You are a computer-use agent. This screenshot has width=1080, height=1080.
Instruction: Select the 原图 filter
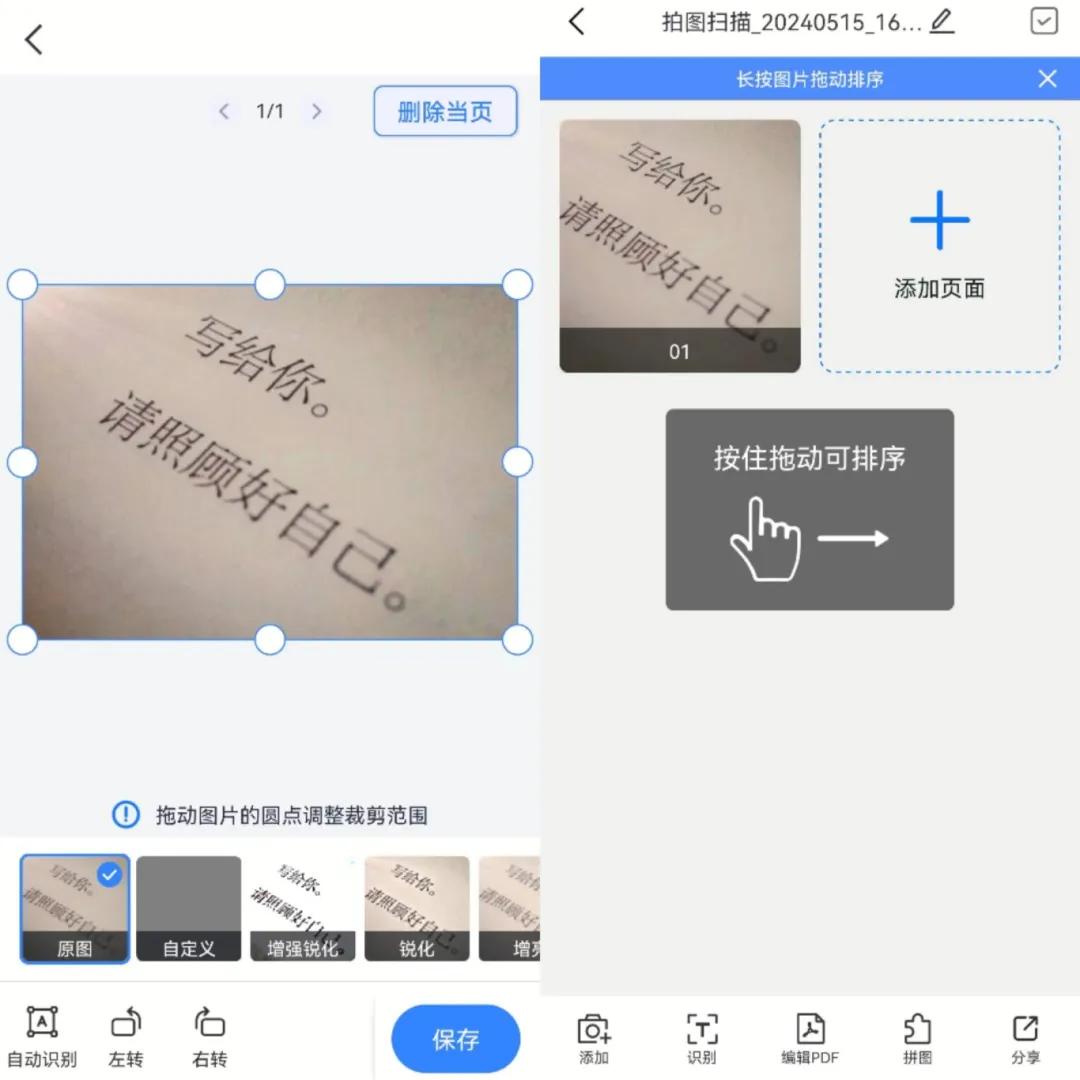(75, 908)
